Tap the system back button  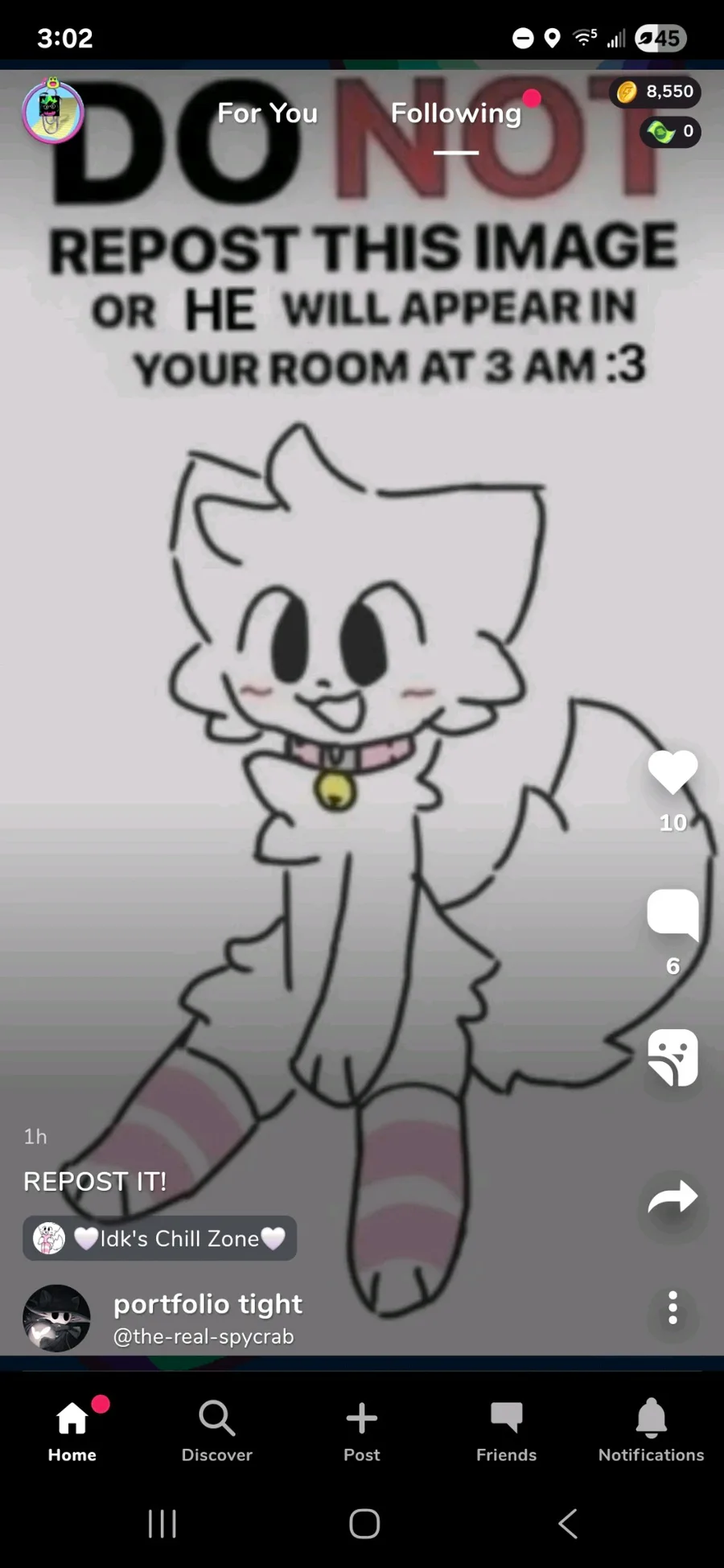pyautogui.click(x=568, y=1524)
